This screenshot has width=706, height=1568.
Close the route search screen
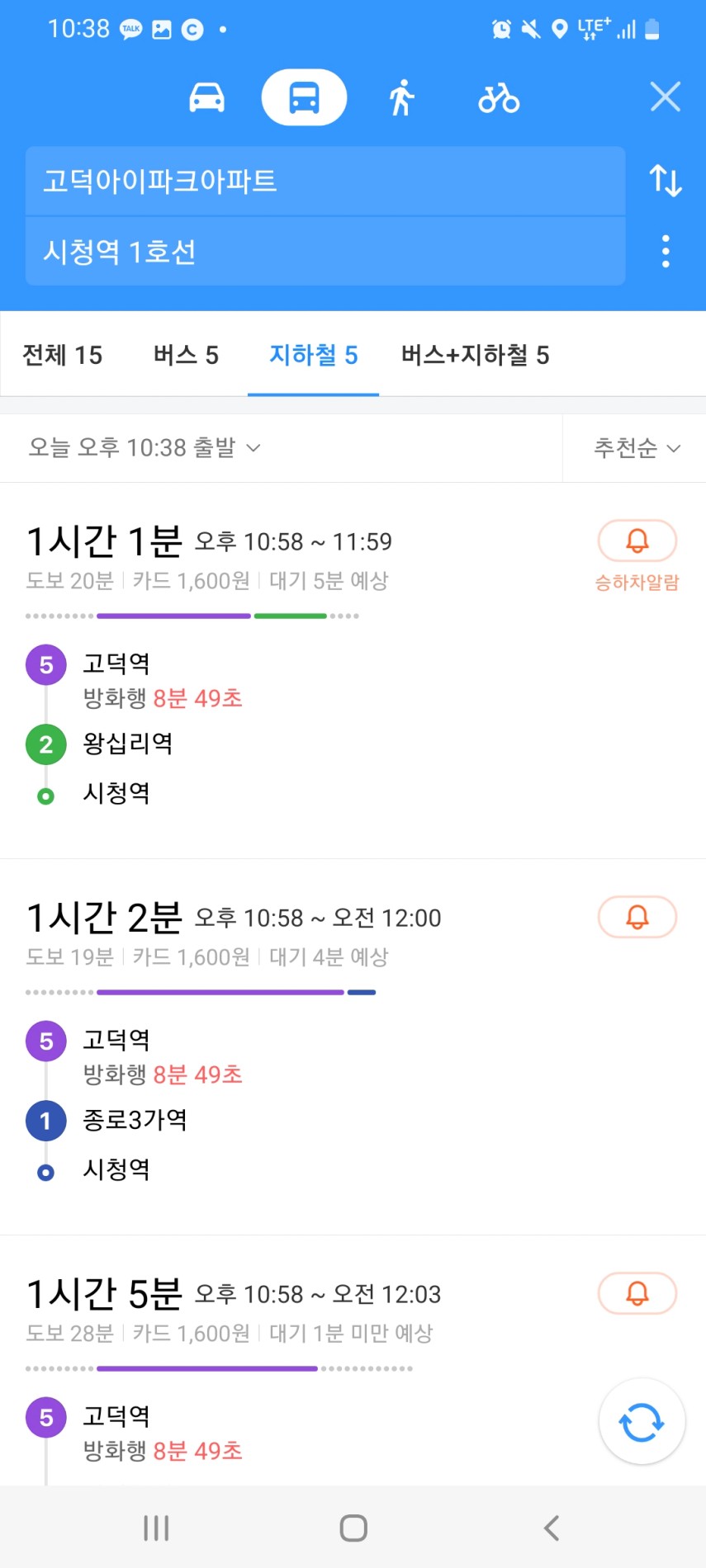tap(666, 97)
